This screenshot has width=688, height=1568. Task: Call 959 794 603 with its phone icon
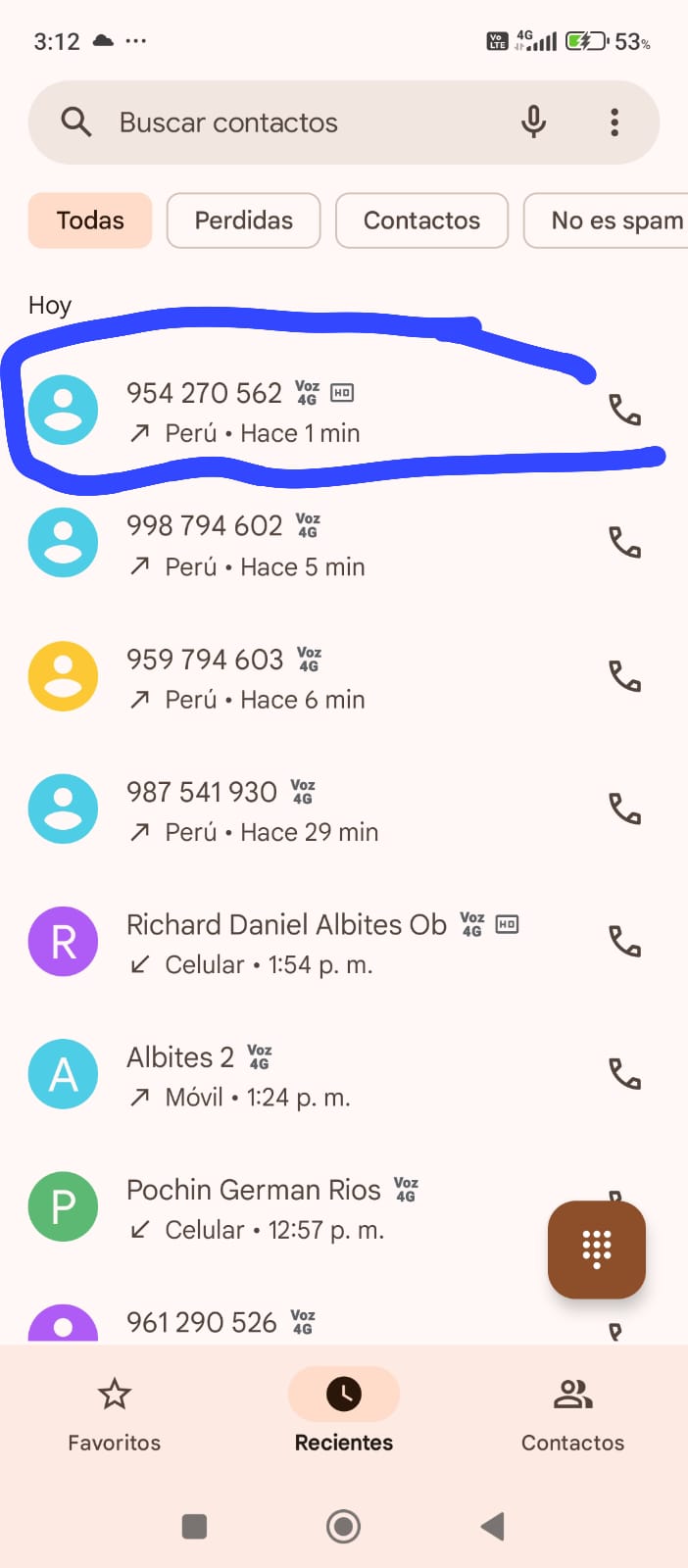624,676
